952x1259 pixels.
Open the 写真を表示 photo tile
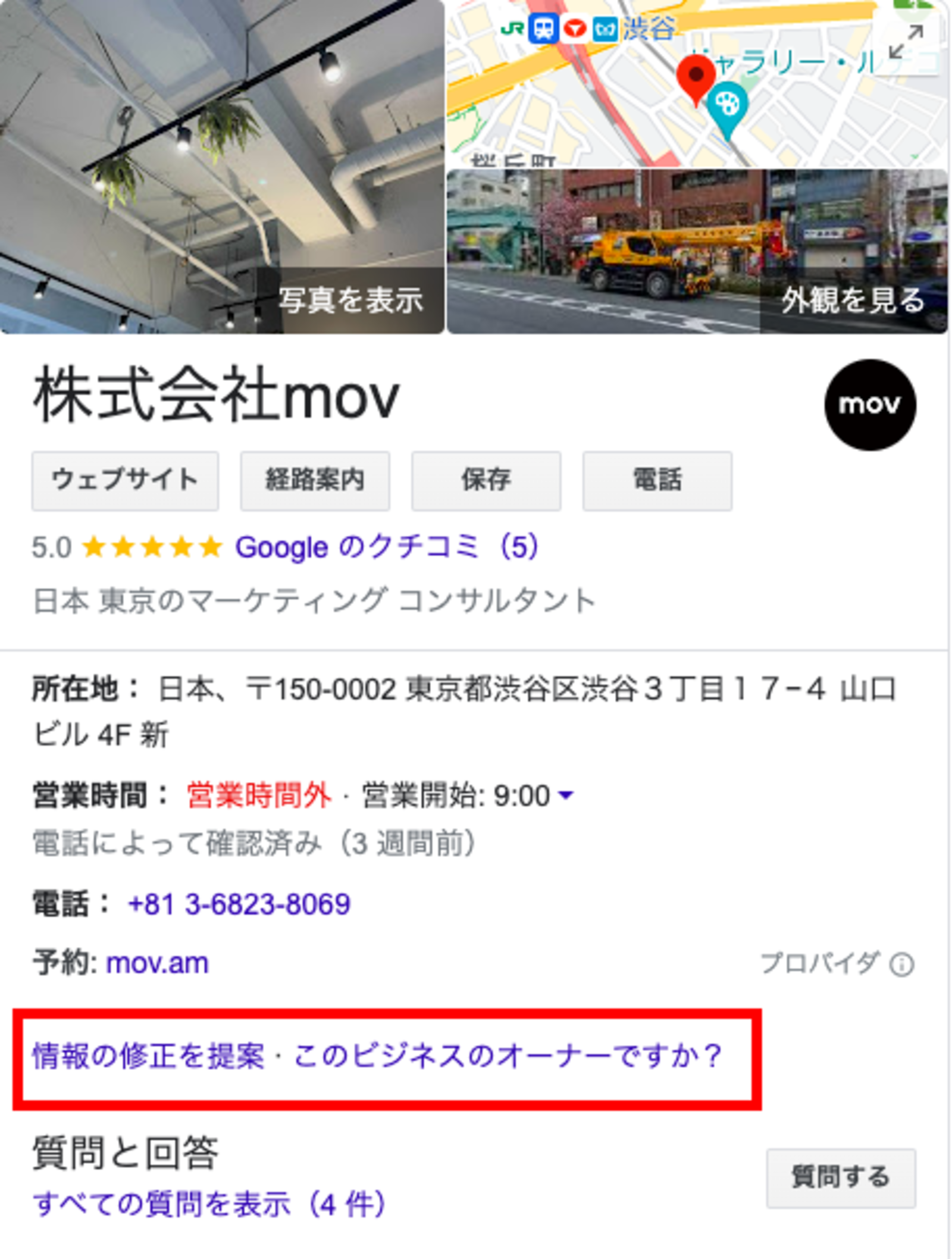[x=221, y=167]
